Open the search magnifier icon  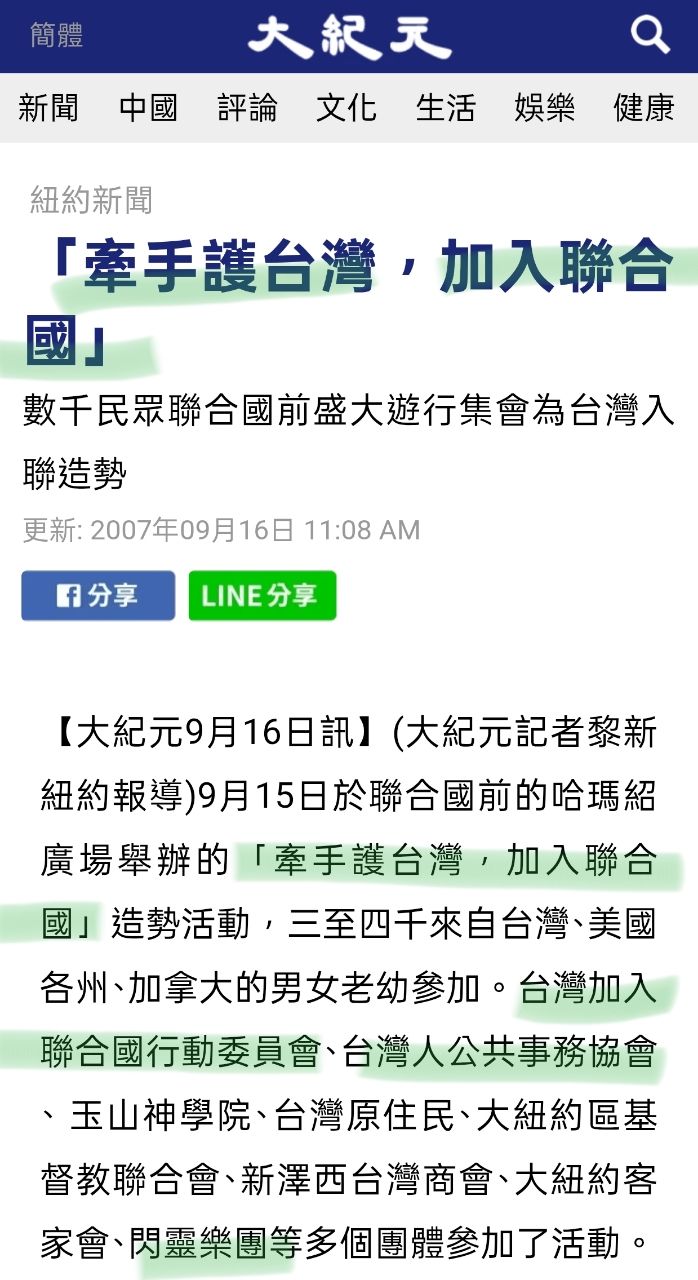tap(649, 36)
